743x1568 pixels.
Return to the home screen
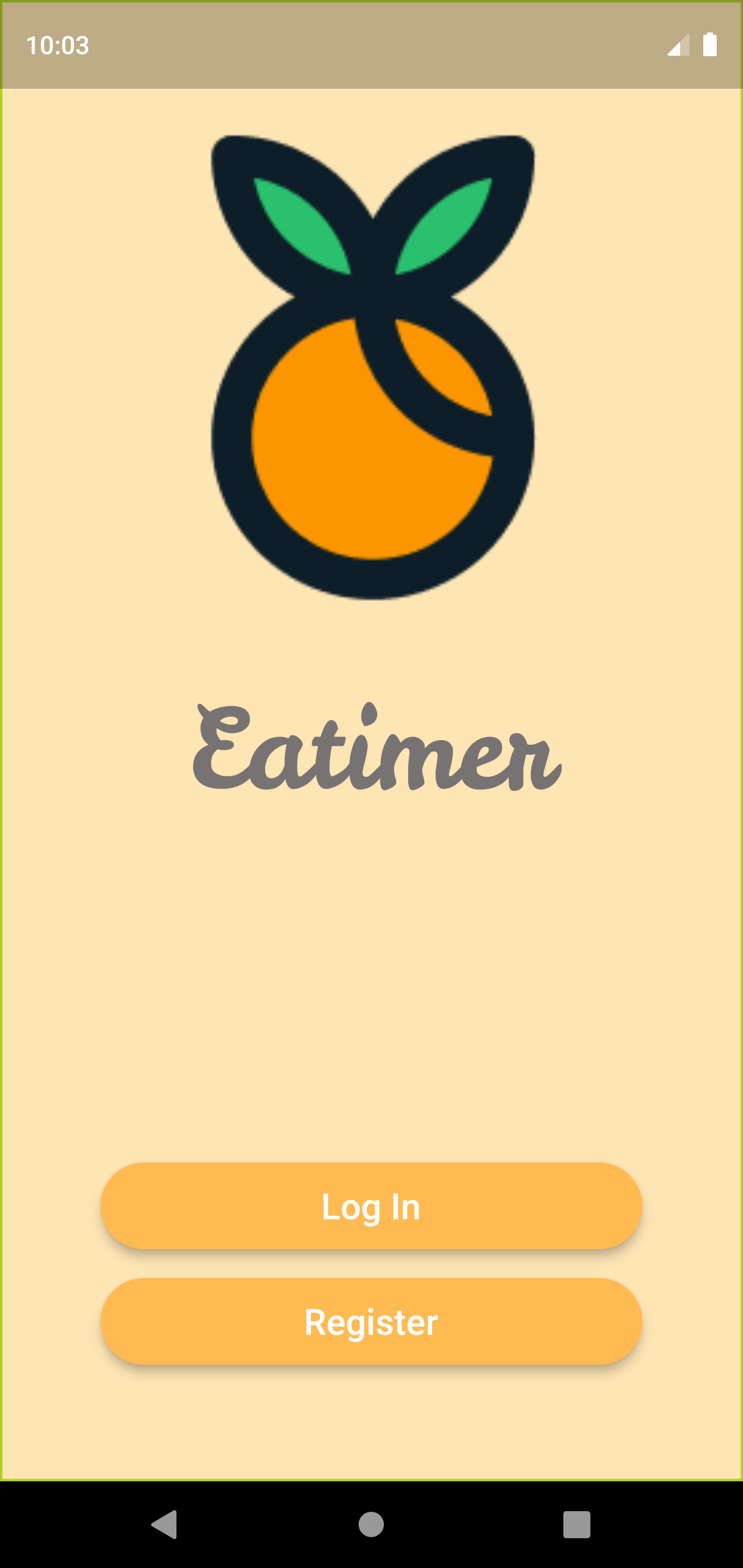point(372,1525)
